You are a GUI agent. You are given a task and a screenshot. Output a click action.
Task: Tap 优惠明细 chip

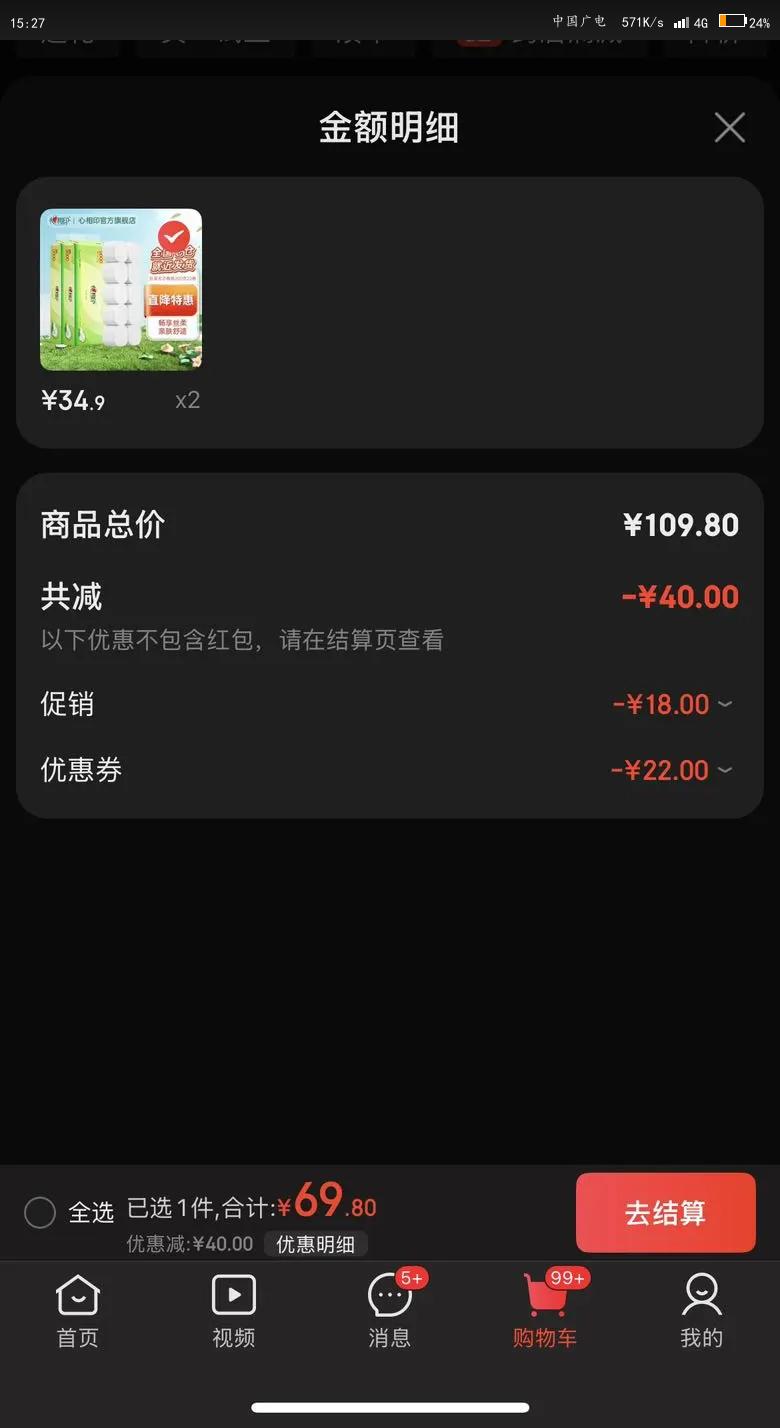click(315, 1244)
